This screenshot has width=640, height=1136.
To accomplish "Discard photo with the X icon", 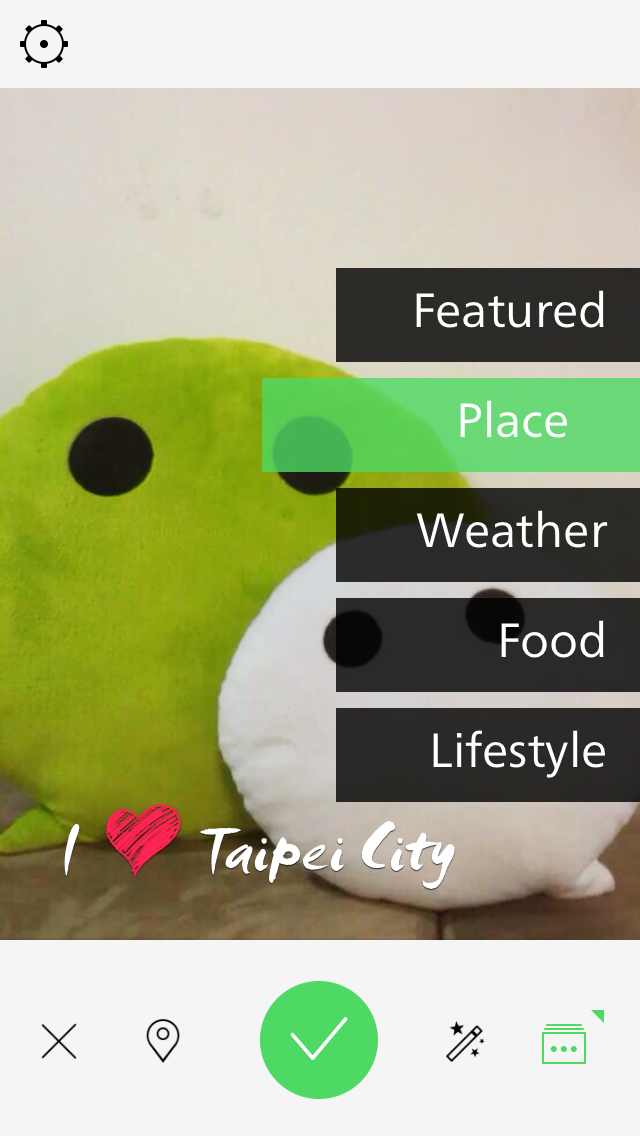I will (59, 1042).
